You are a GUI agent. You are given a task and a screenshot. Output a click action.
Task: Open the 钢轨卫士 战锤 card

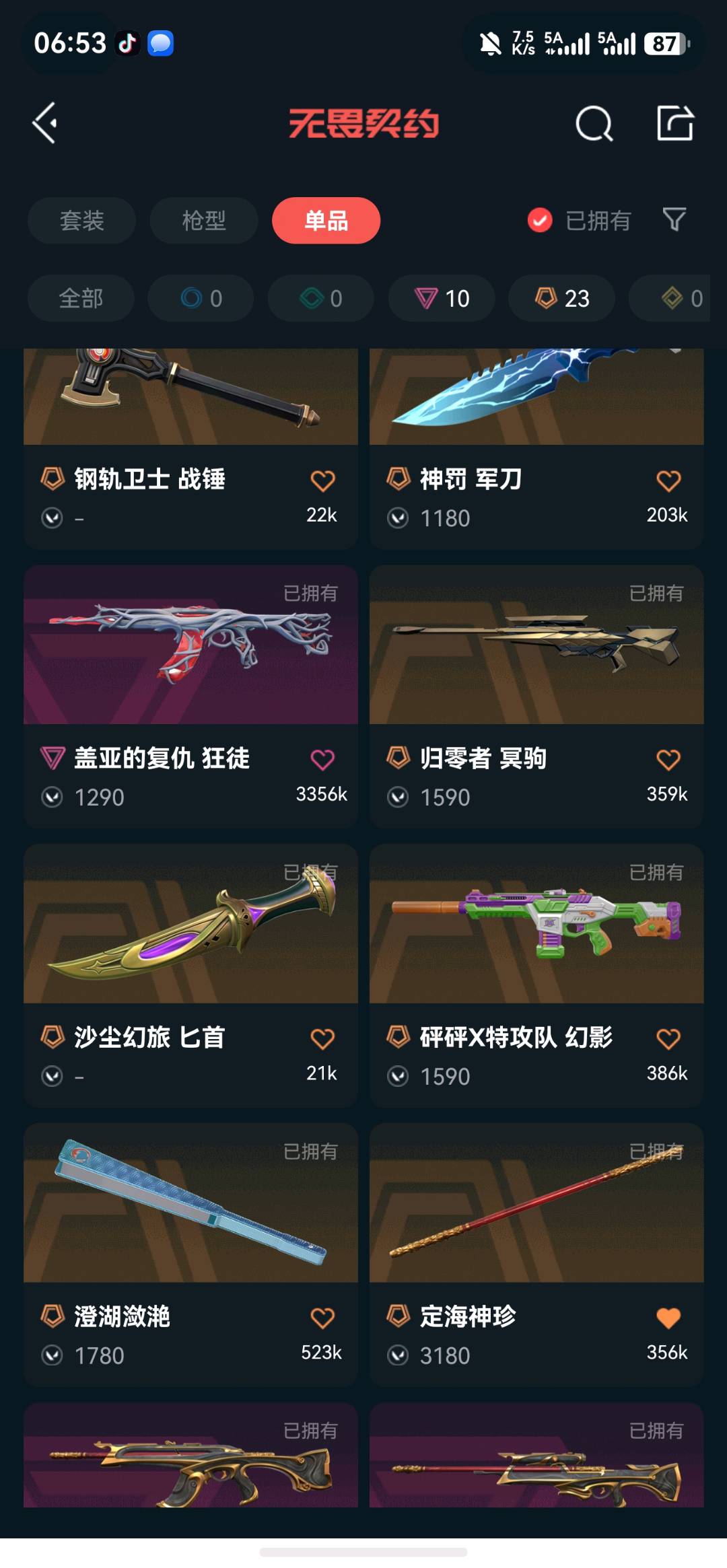tap(191, 449)
